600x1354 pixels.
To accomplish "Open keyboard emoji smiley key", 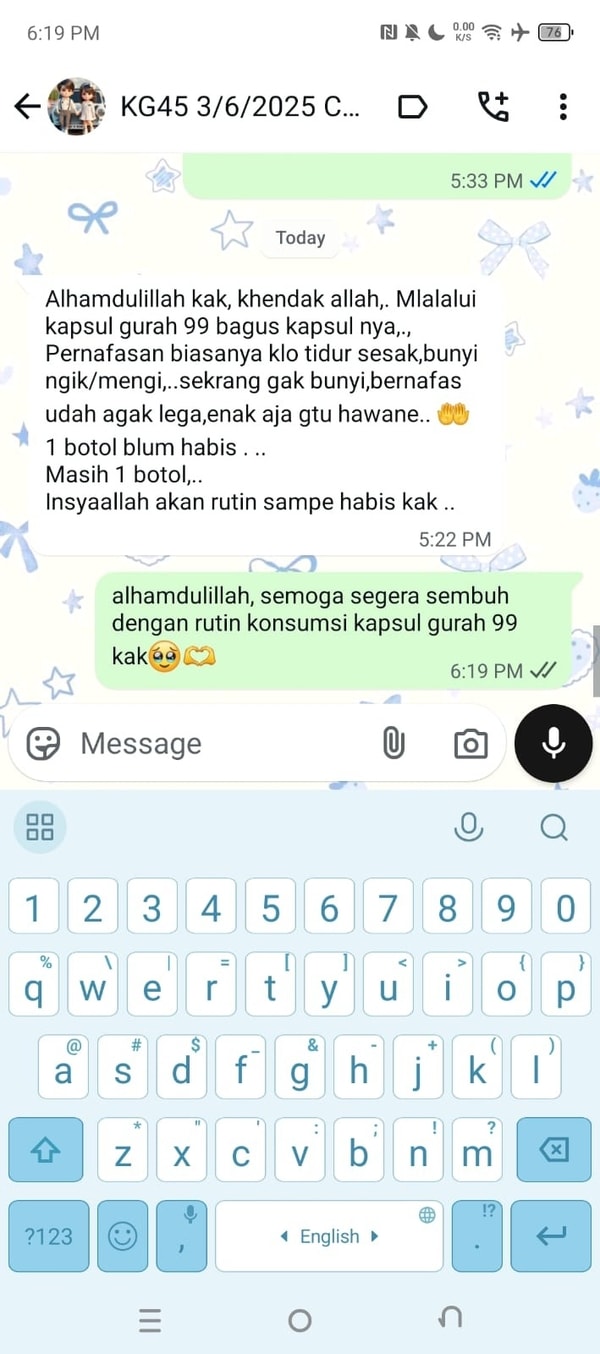I will (x=122, y=1236).
